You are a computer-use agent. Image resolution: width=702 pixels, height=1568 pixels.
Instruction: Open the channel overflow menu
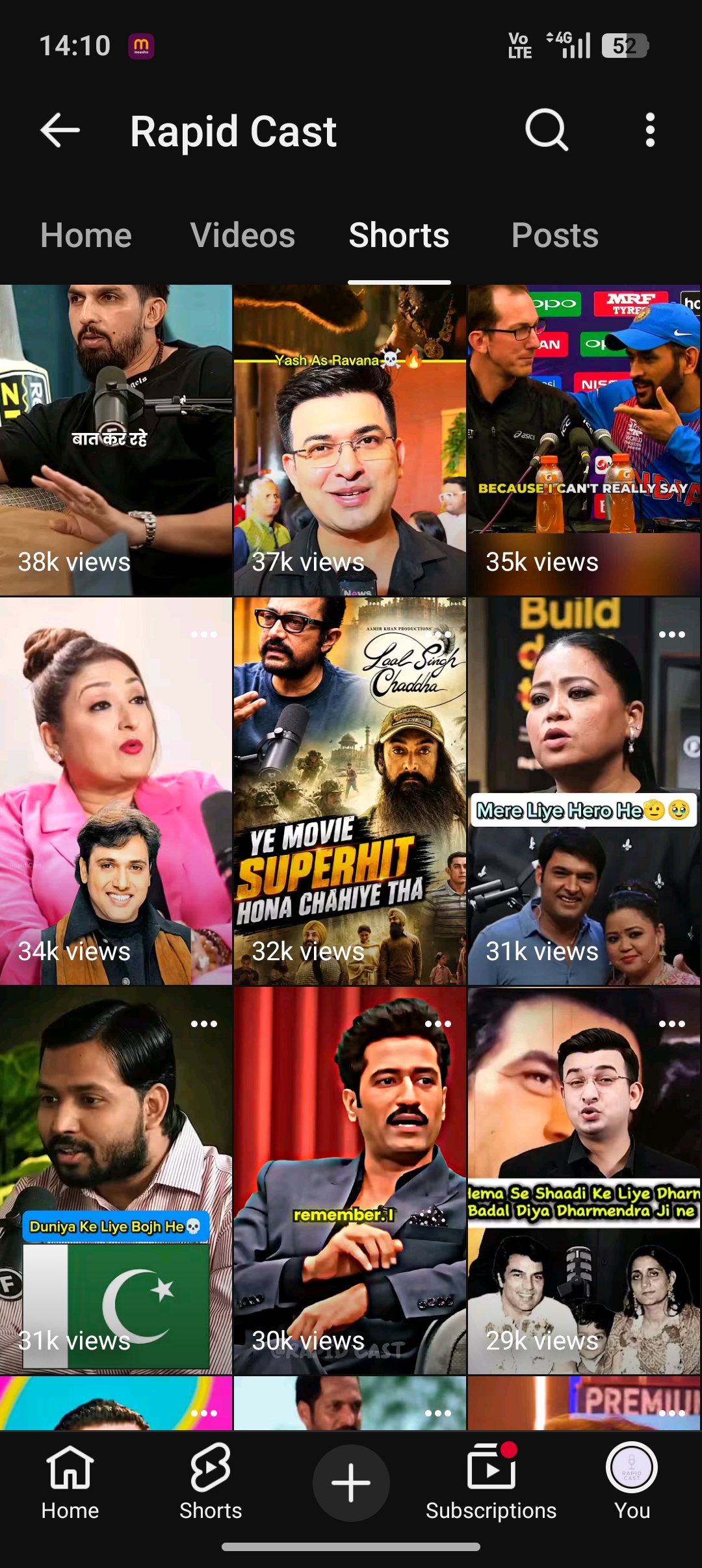tap(650, 131)
